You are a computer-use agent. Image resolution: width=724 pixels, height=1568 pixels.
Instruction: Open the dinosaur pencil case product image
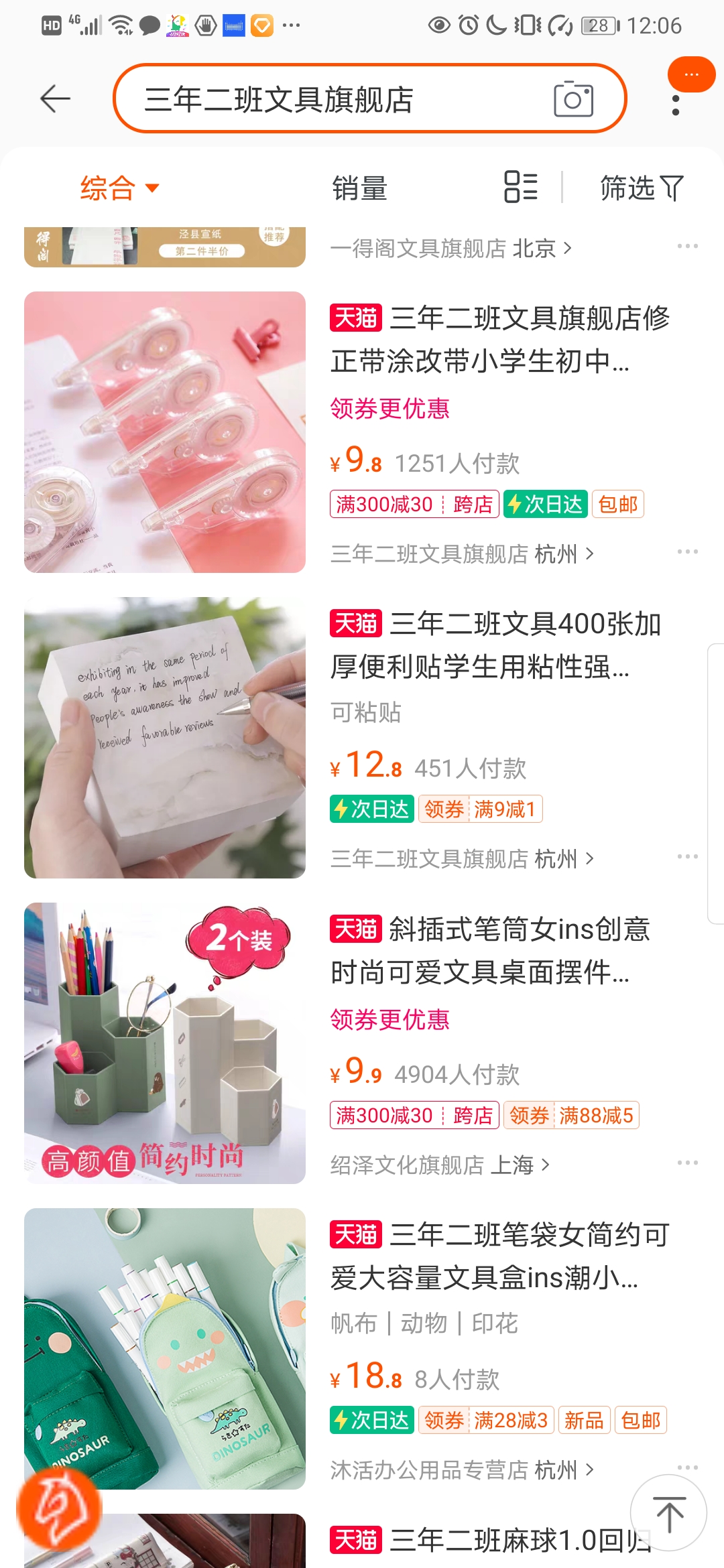[x=165, y=1348]
